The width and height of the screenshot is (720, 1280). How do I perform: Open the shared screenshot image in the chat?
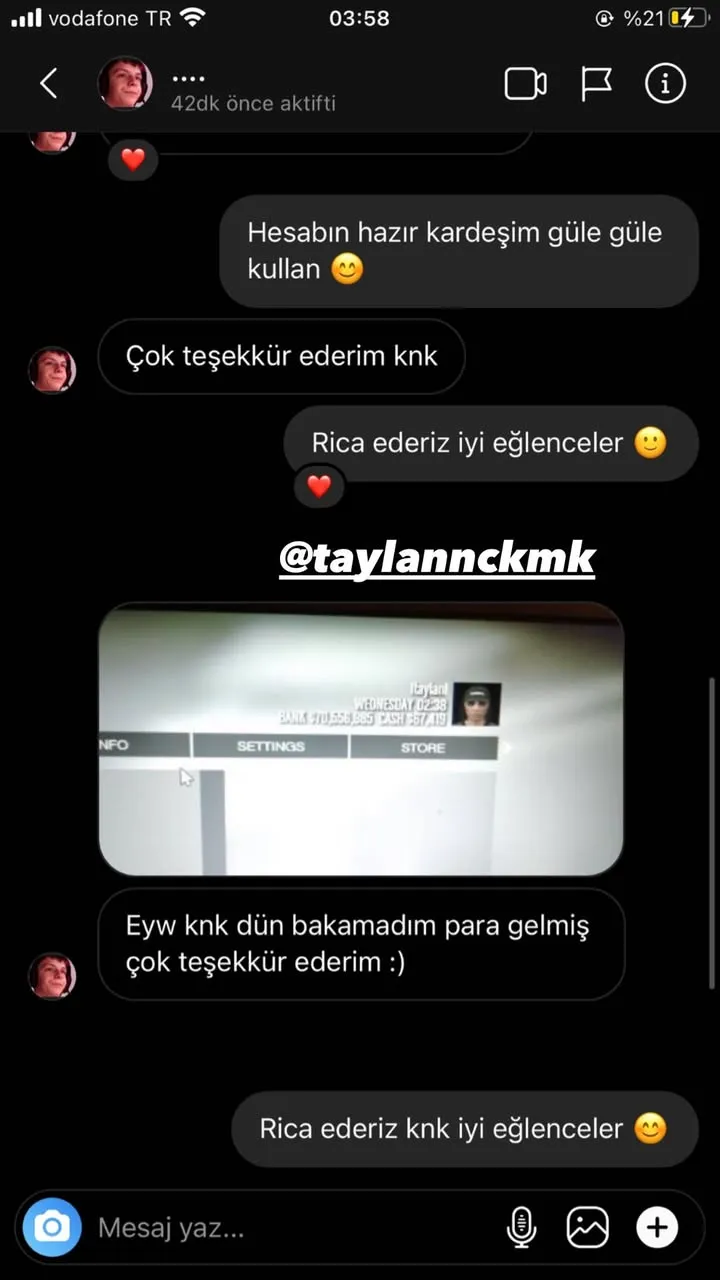point(361,740)
